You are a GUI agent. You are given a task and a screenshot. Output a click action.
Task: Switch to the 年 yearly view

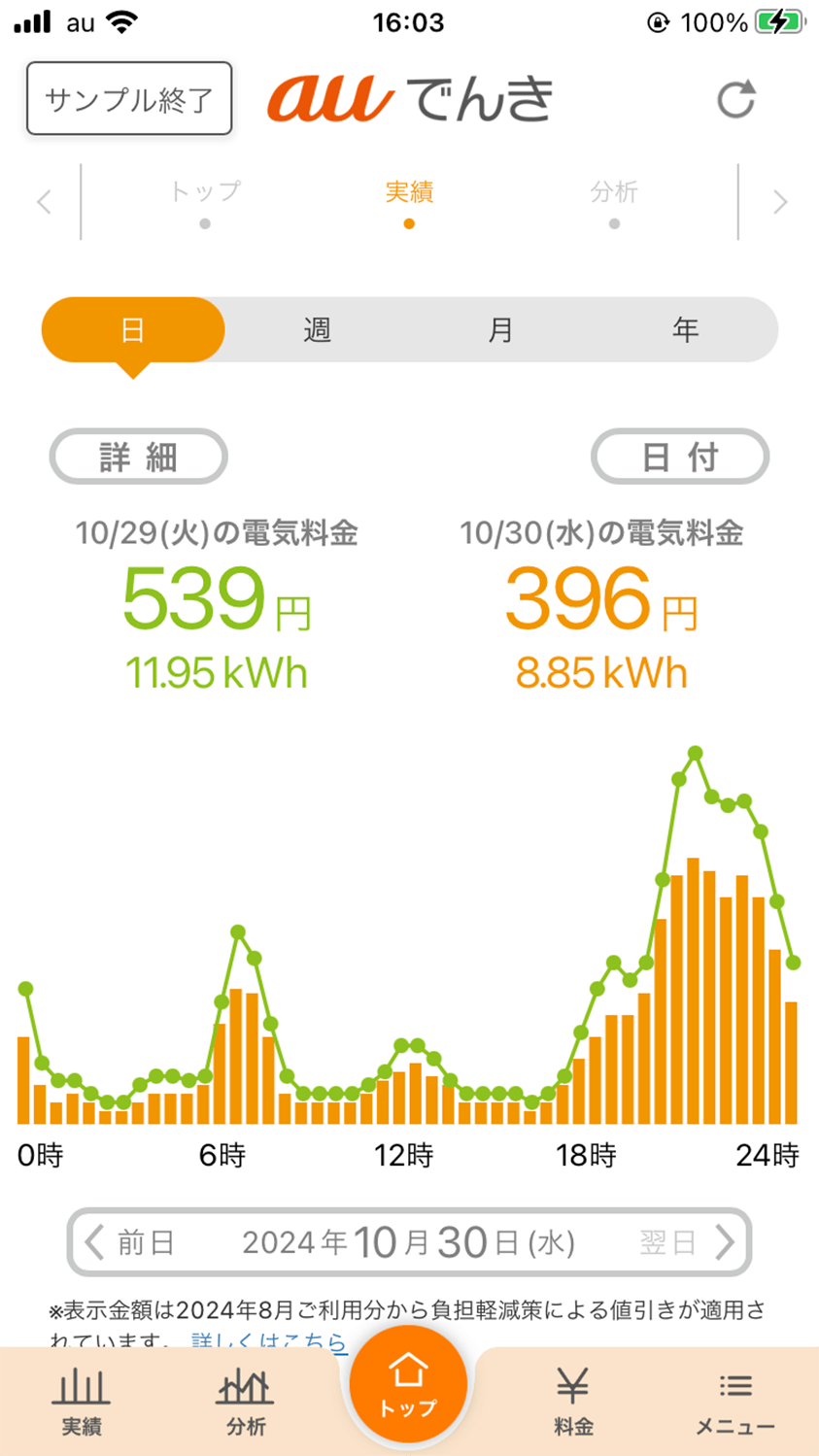(x=685, y=330)
